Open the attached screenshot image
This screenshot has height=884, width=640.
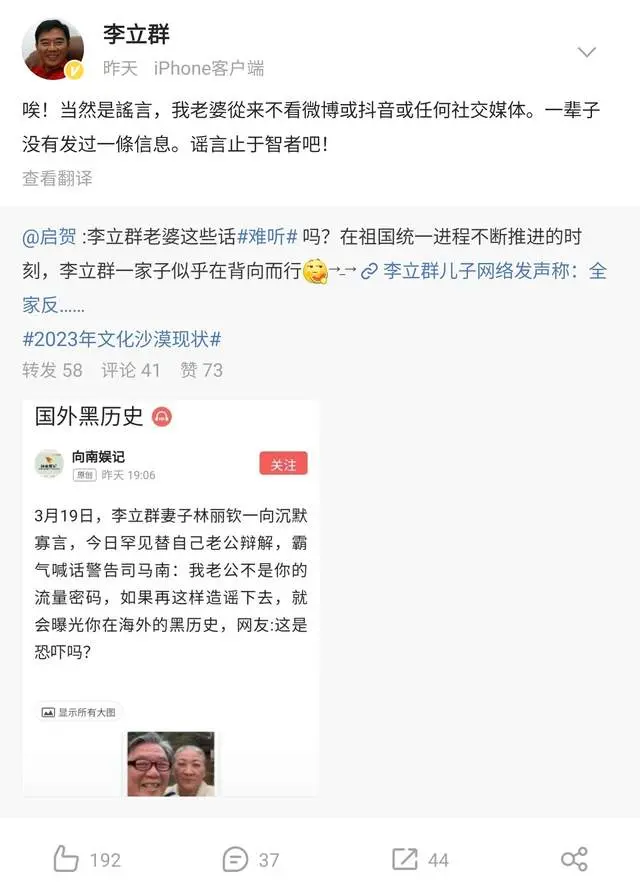171,598
